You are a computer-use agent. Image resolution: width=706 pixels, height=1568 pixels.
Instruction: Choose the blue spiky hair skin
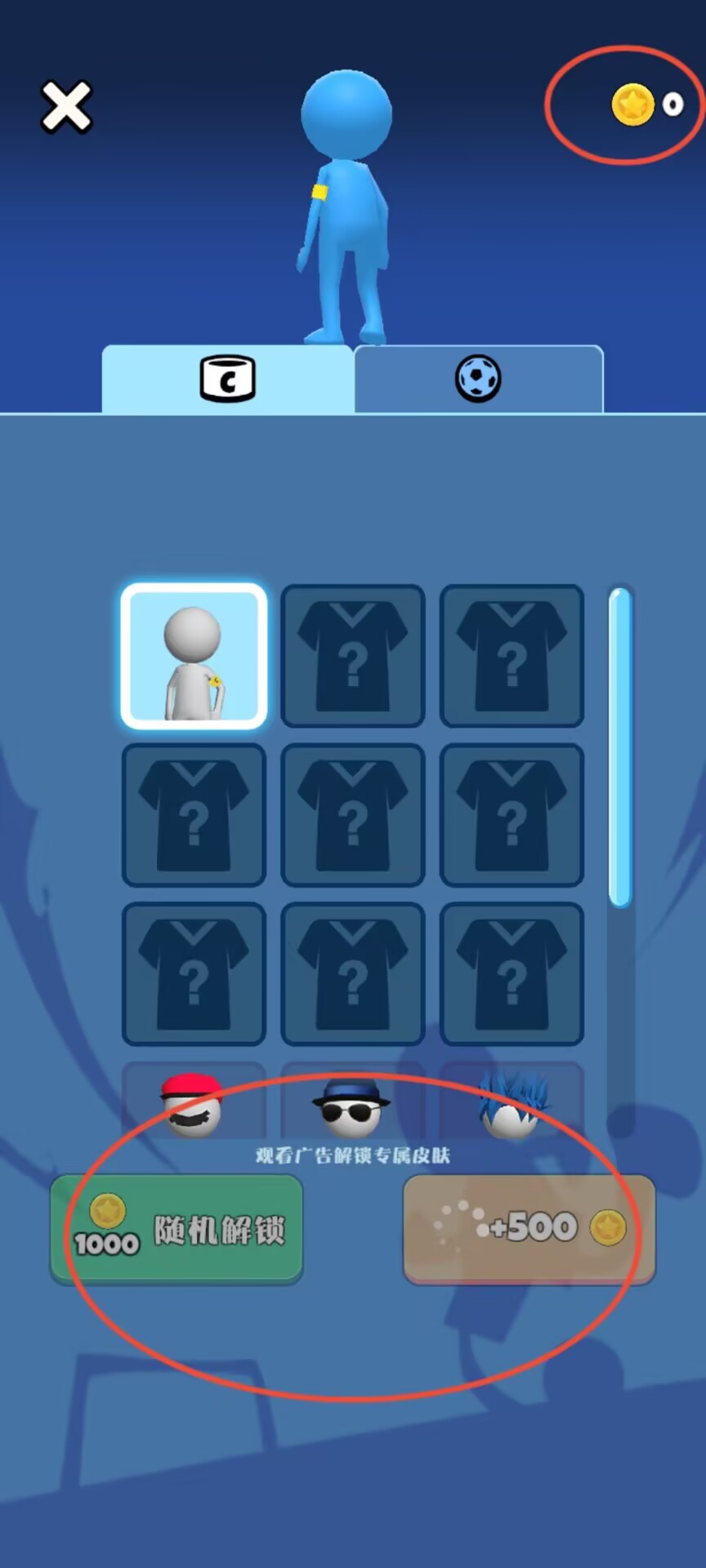(x=512, y=1104)
